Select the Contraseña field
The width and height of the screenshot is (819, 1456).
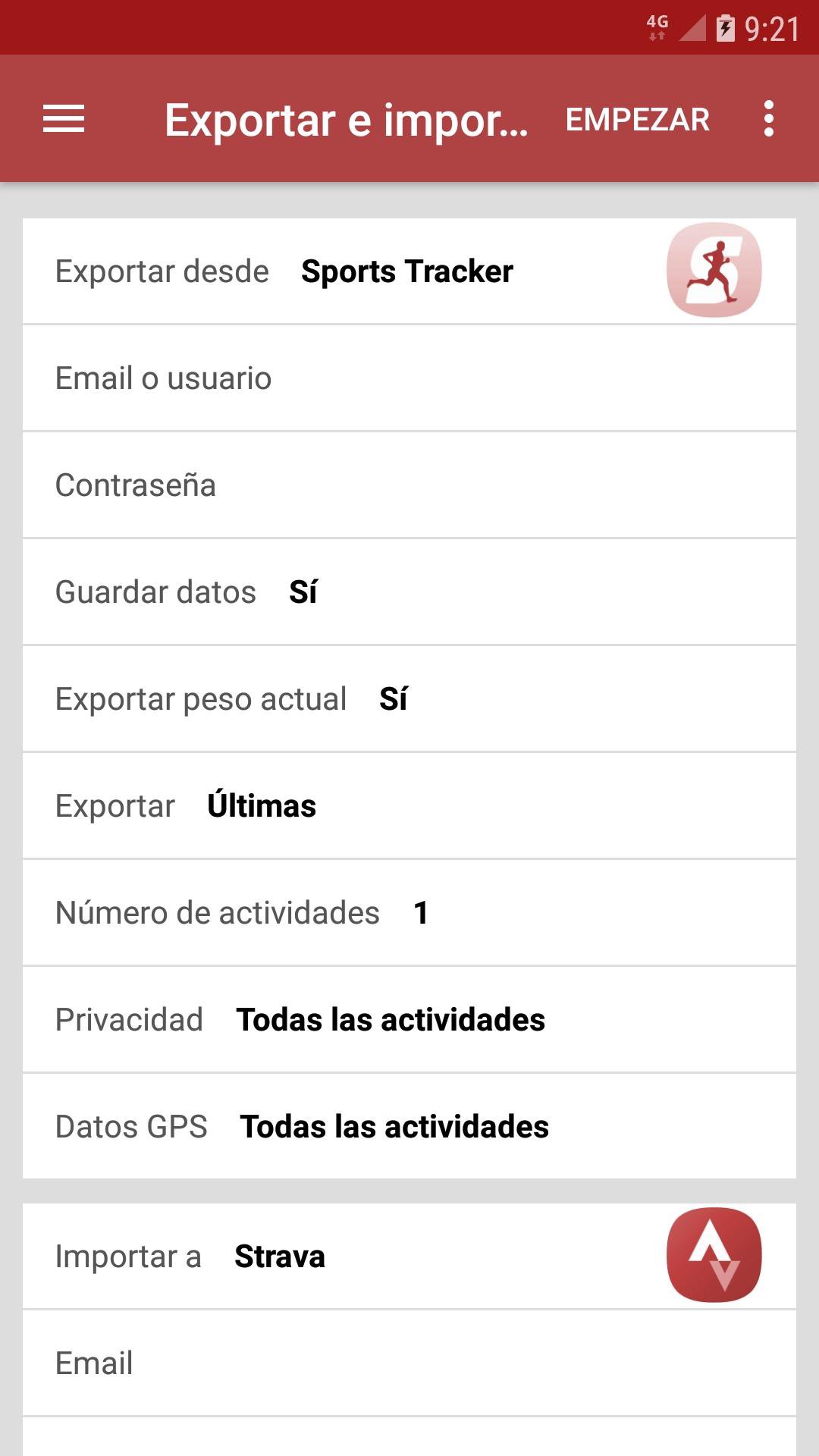click(x=409, y=485)
